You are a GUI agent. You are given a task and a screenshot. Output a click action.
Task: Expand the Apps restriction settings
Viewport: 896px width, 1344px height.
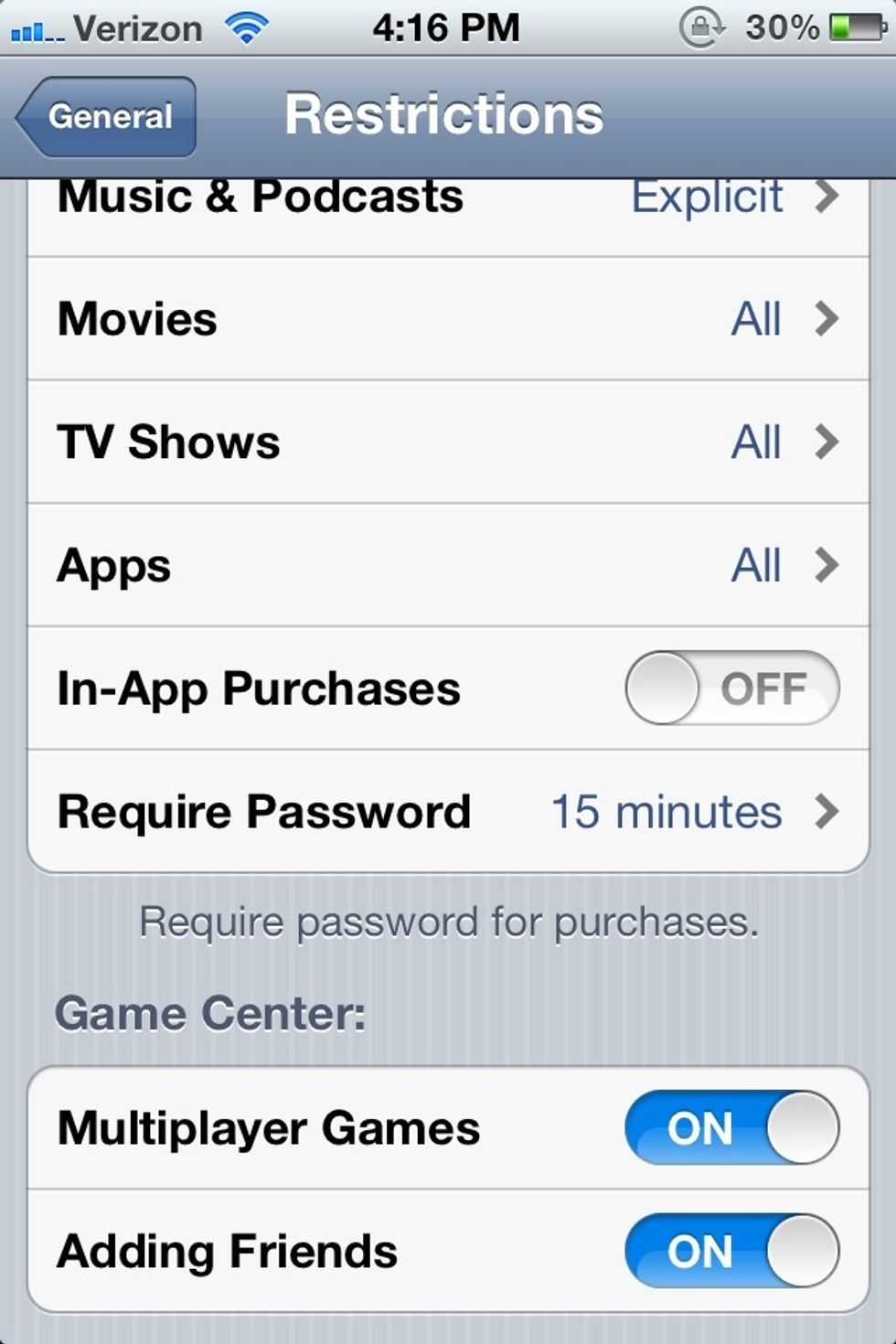coord(448,566)
